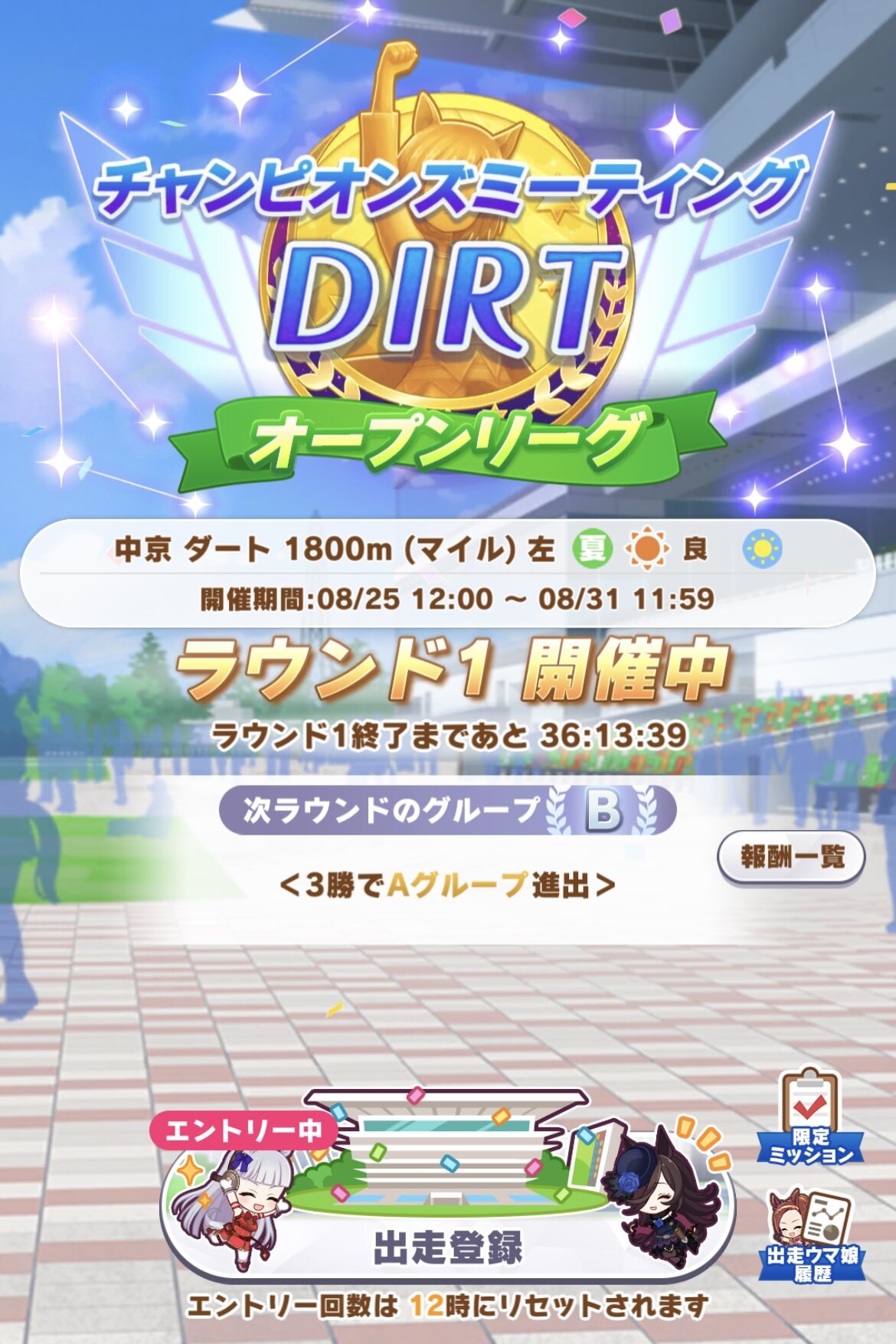Tap the 出走登録 race entry button
896x1344 pixels.
(x=448, y=1202)
